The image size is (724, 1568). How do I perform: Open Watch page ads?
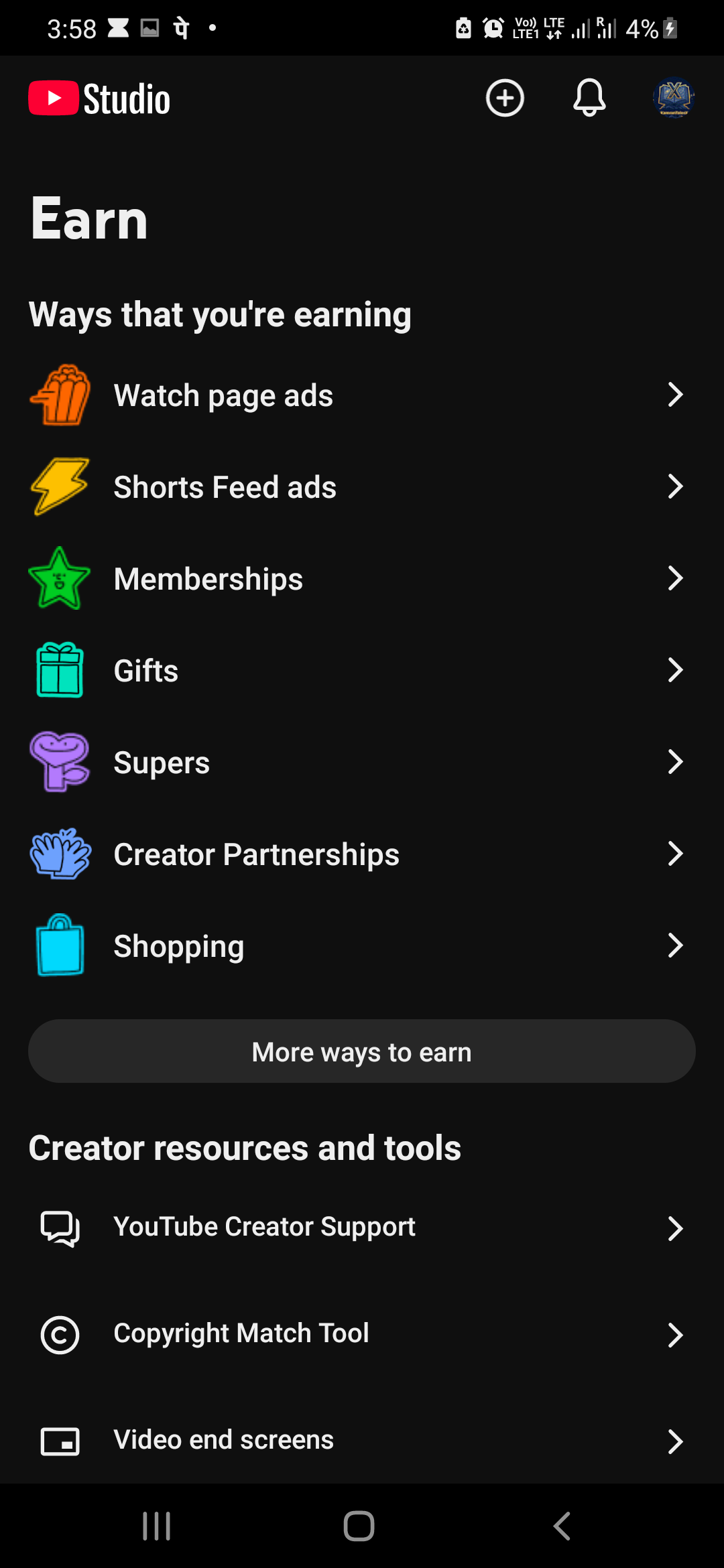[362, 395]
